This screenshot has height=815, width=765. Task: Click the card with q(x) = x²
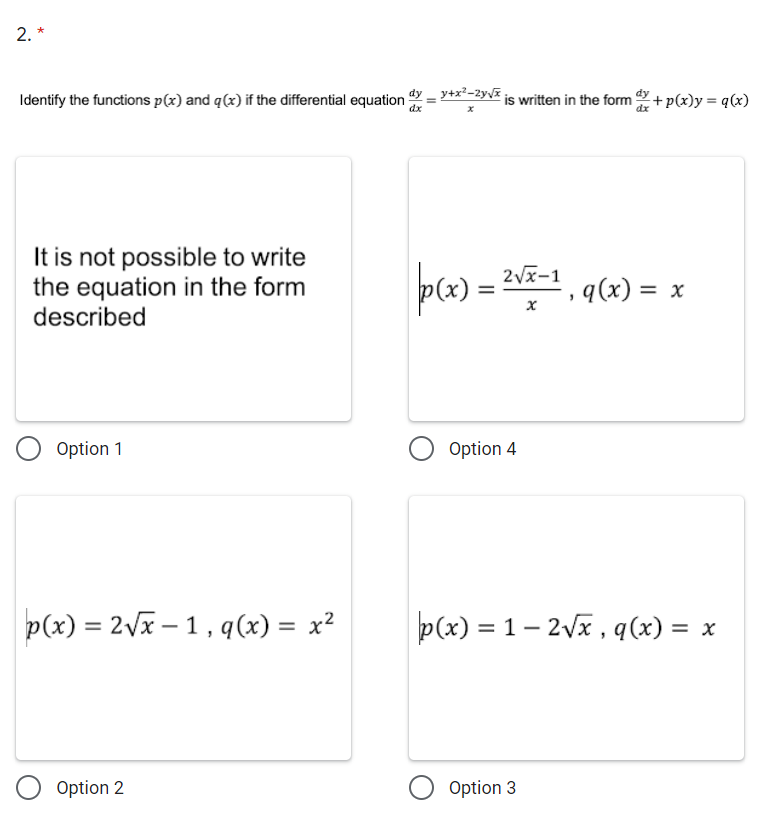tap(182, 625)
